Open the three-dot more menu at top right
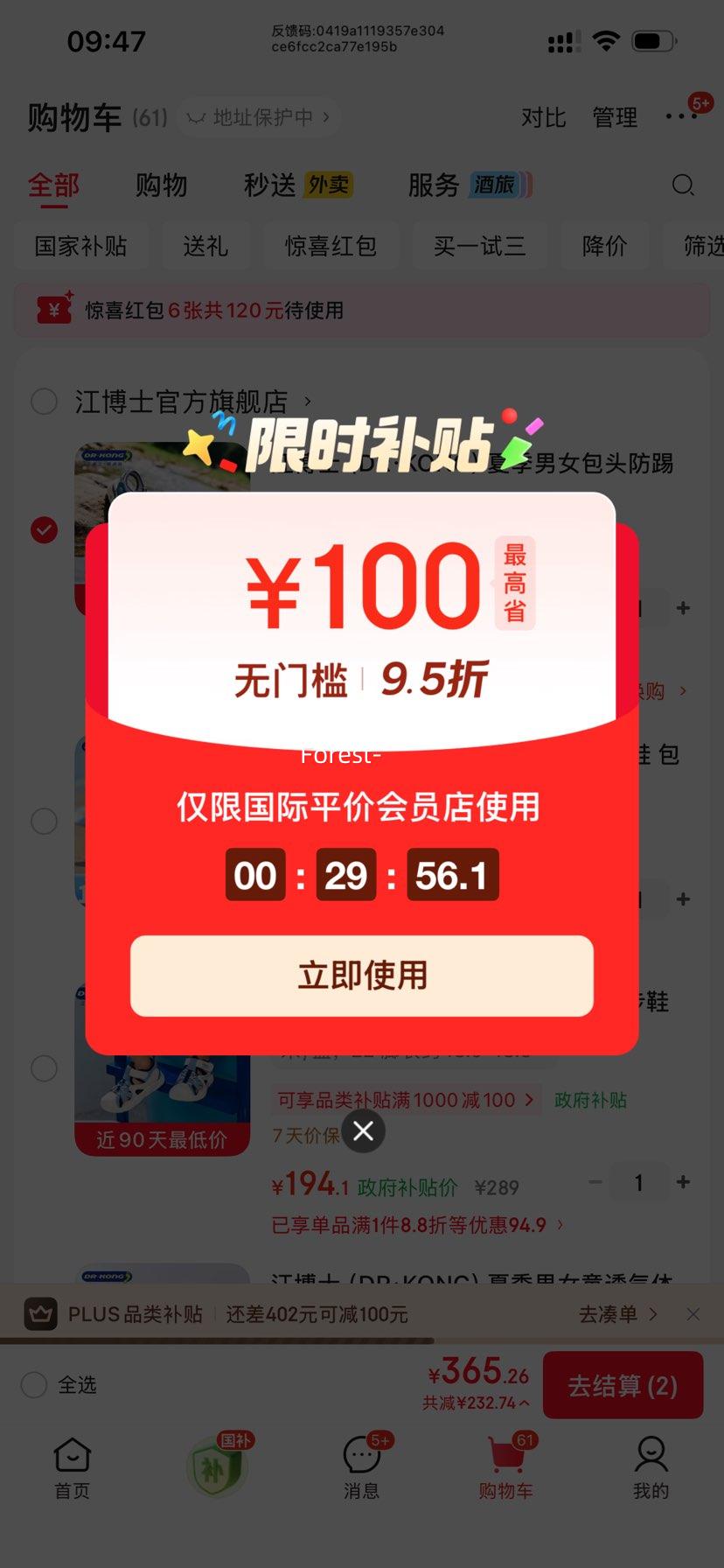Screen dimensions: 724x1568 coord(680,116)
